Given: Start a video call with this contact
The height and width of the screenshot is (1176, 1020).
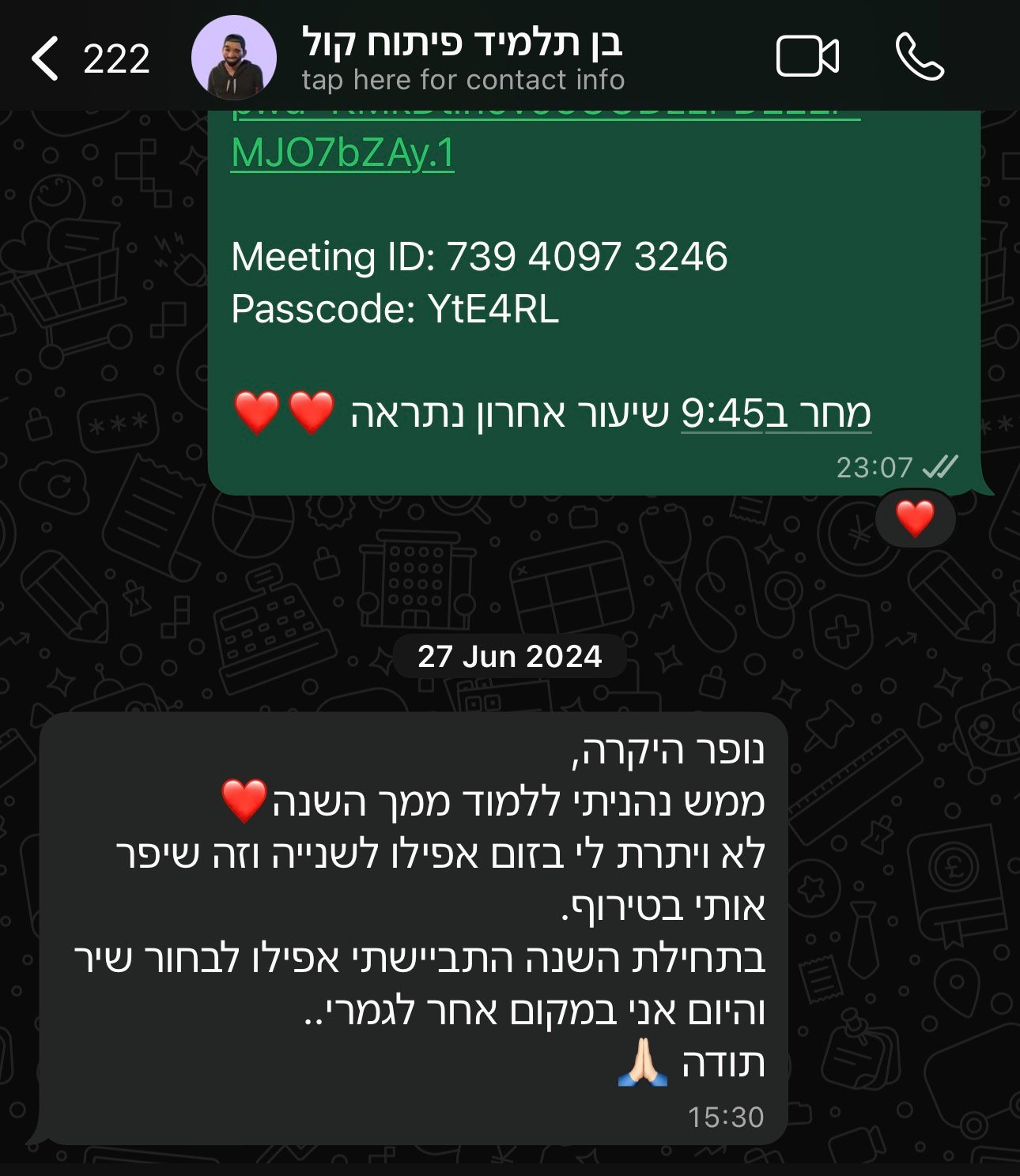Looking at the screenshot, I should [x=807, y=57].
